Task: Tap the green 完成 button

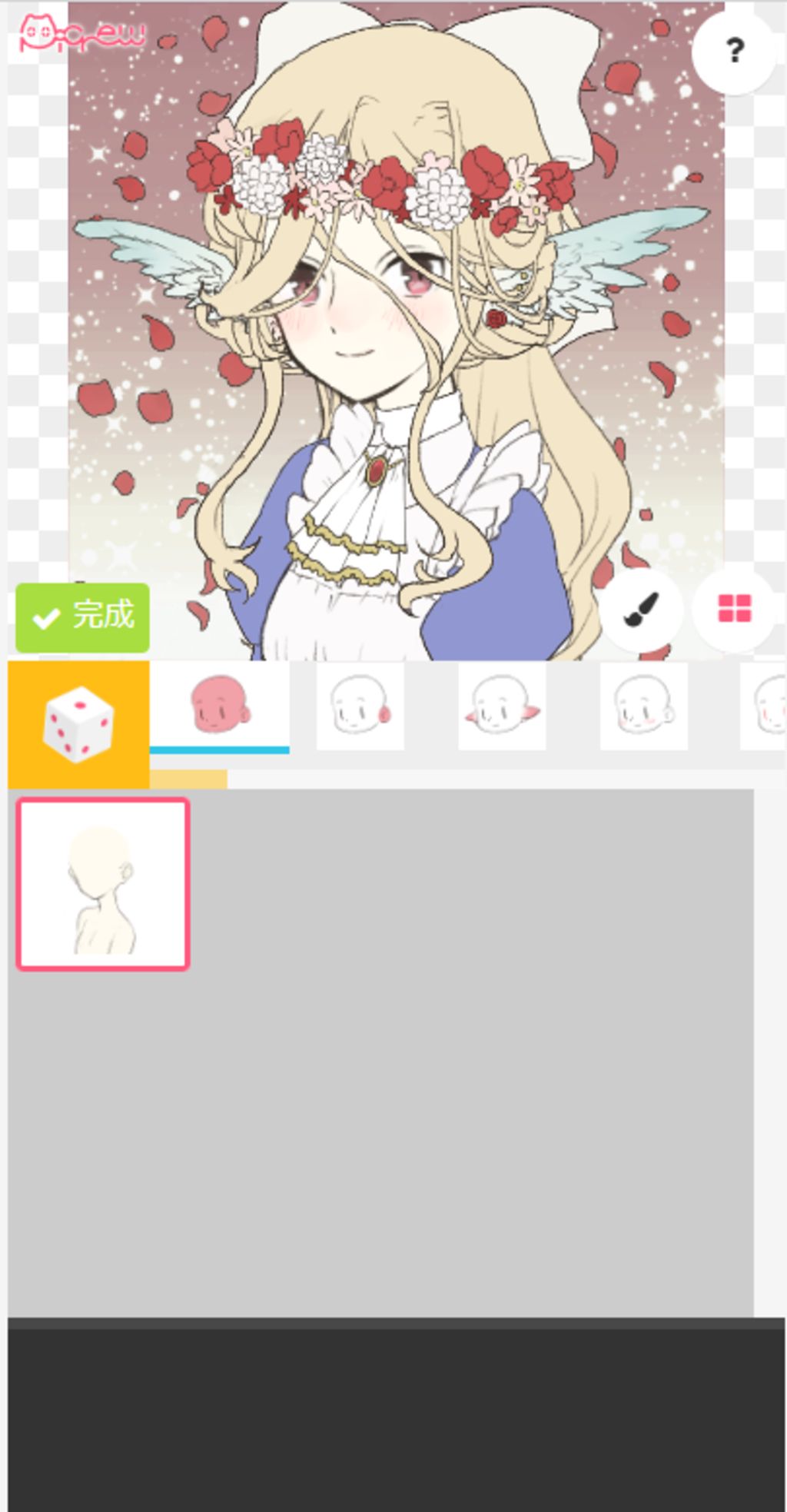Action: [83, 617]
